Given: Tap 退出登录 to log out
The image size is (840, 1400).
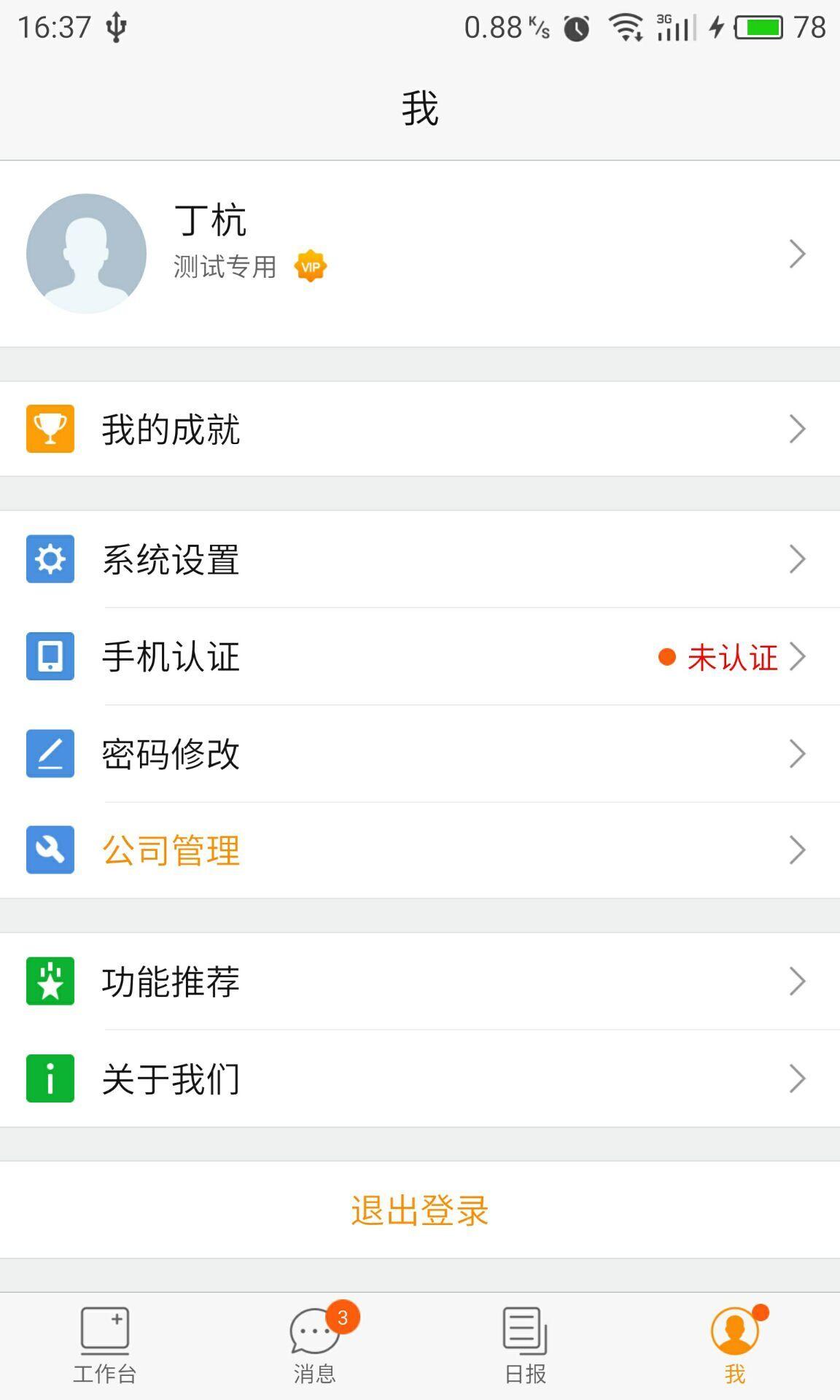Looking at the screenshot, I should point(419,1210).
